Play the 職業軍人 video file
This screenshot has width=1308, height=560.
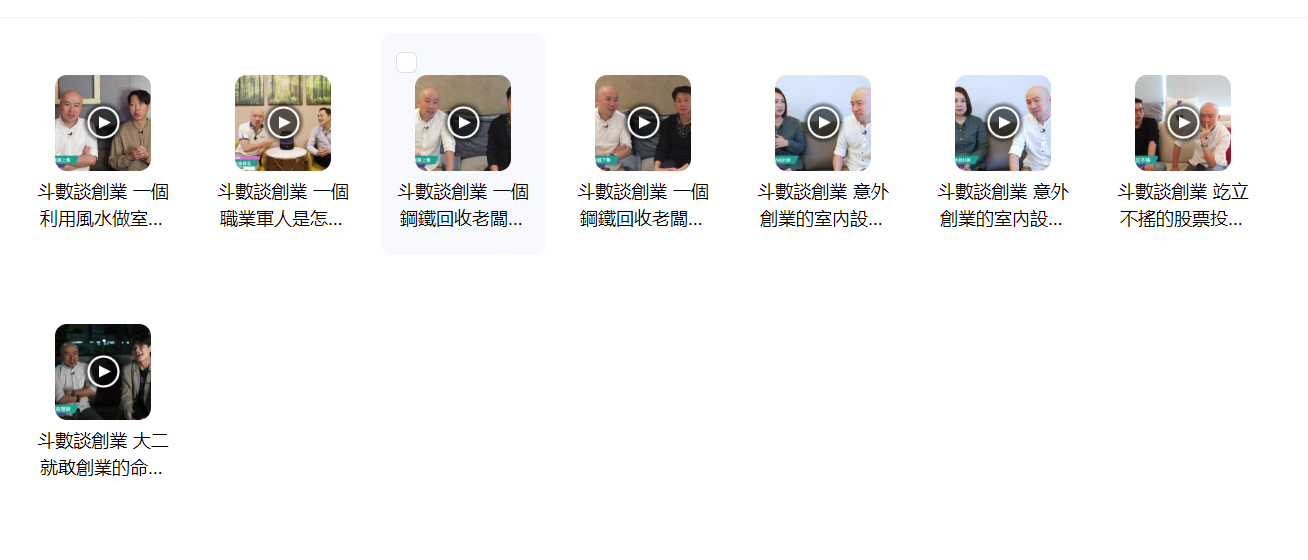point(283,123)
